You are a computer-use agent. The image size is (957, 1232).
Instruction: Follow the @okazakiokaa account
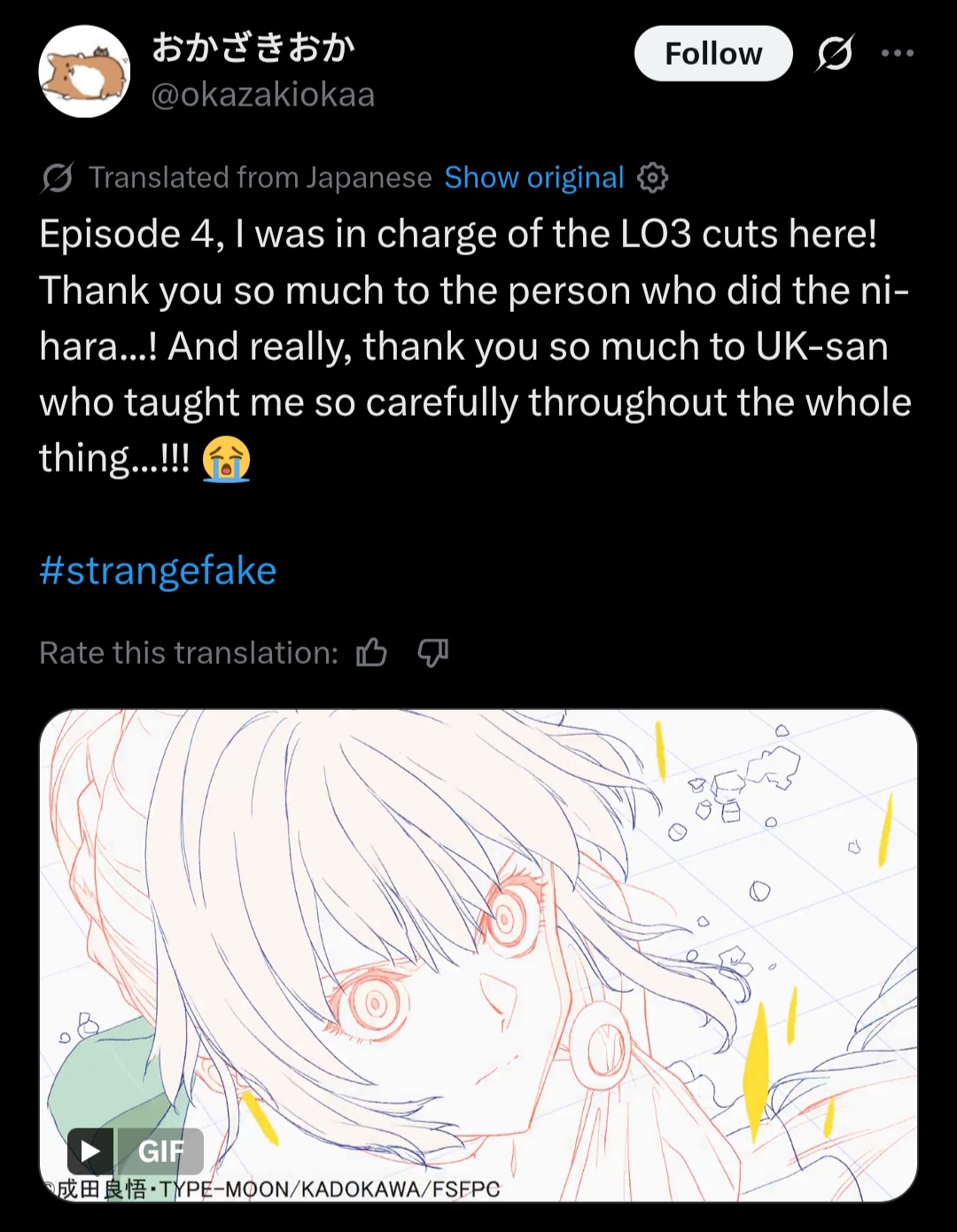pos(713,53)
